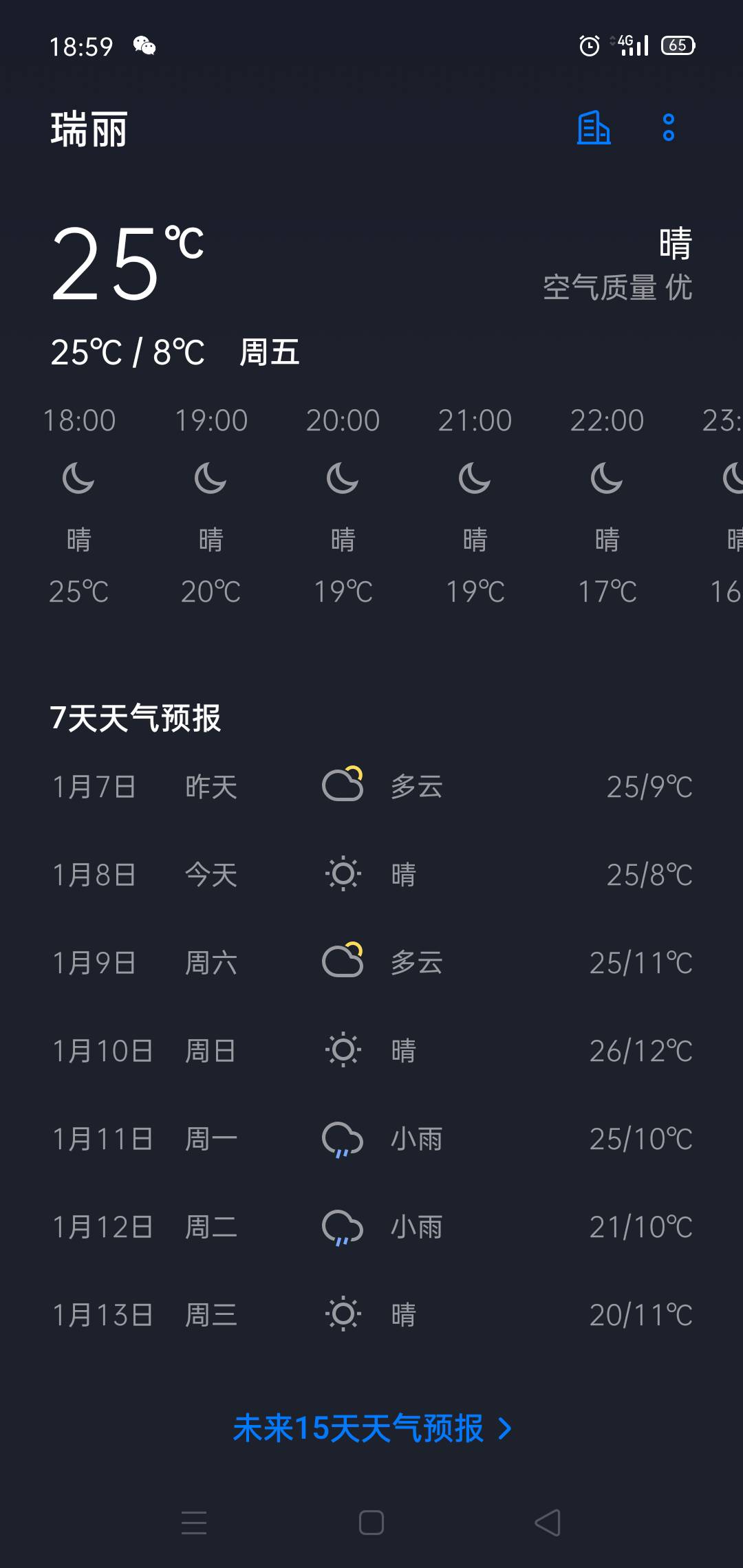Image resolution: width=743 pixels, height=1568 pixels.
Task: Go back using system back button
Action: [548, 1523]
